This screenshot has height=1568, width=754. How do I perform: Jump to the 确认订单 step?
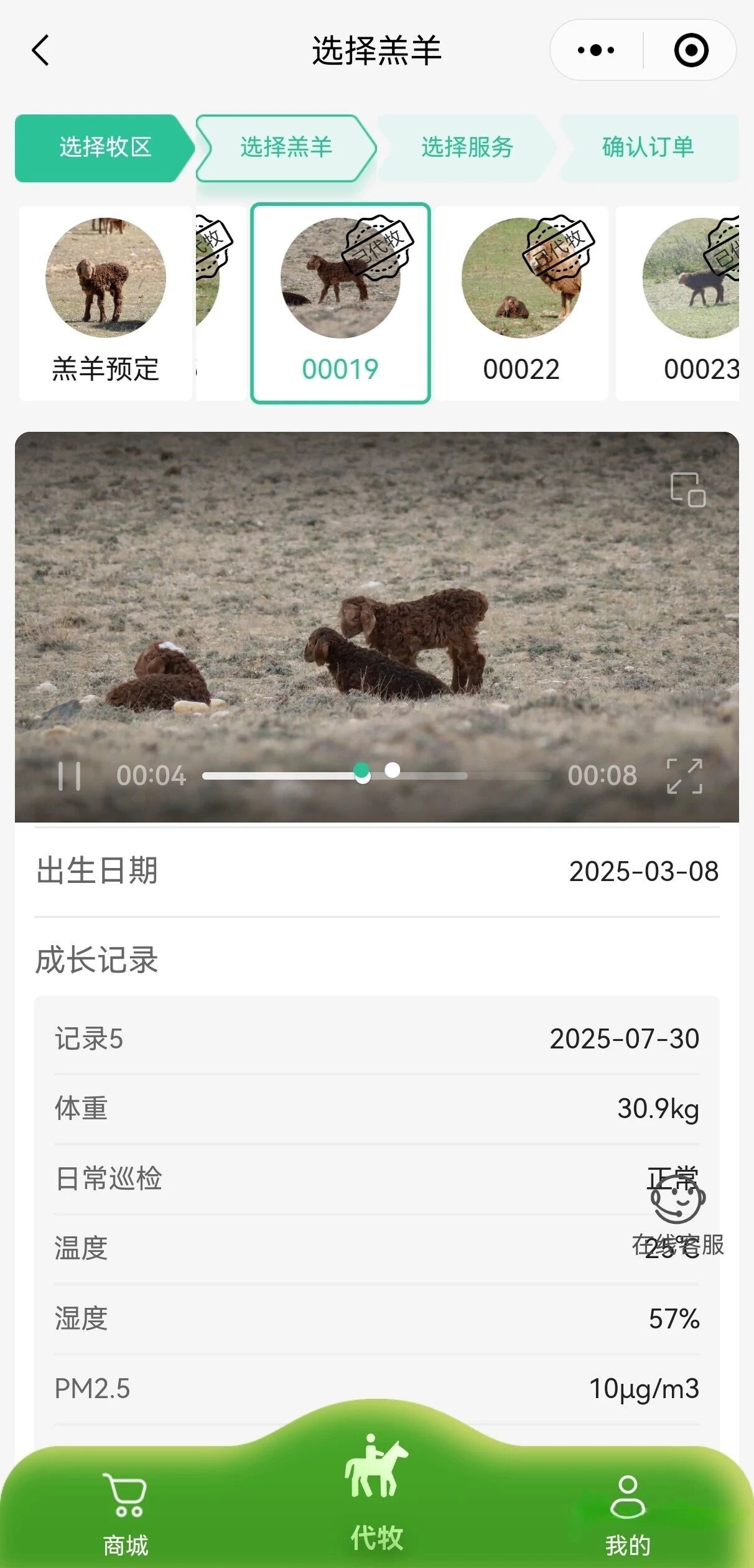648,148
